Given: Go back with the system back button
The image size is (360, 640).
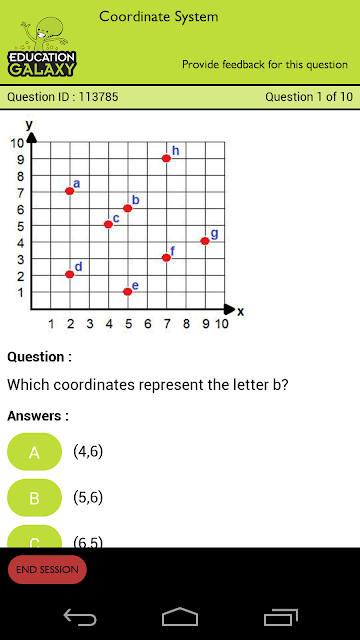Looking at the screenshot, I should point(80,616).
